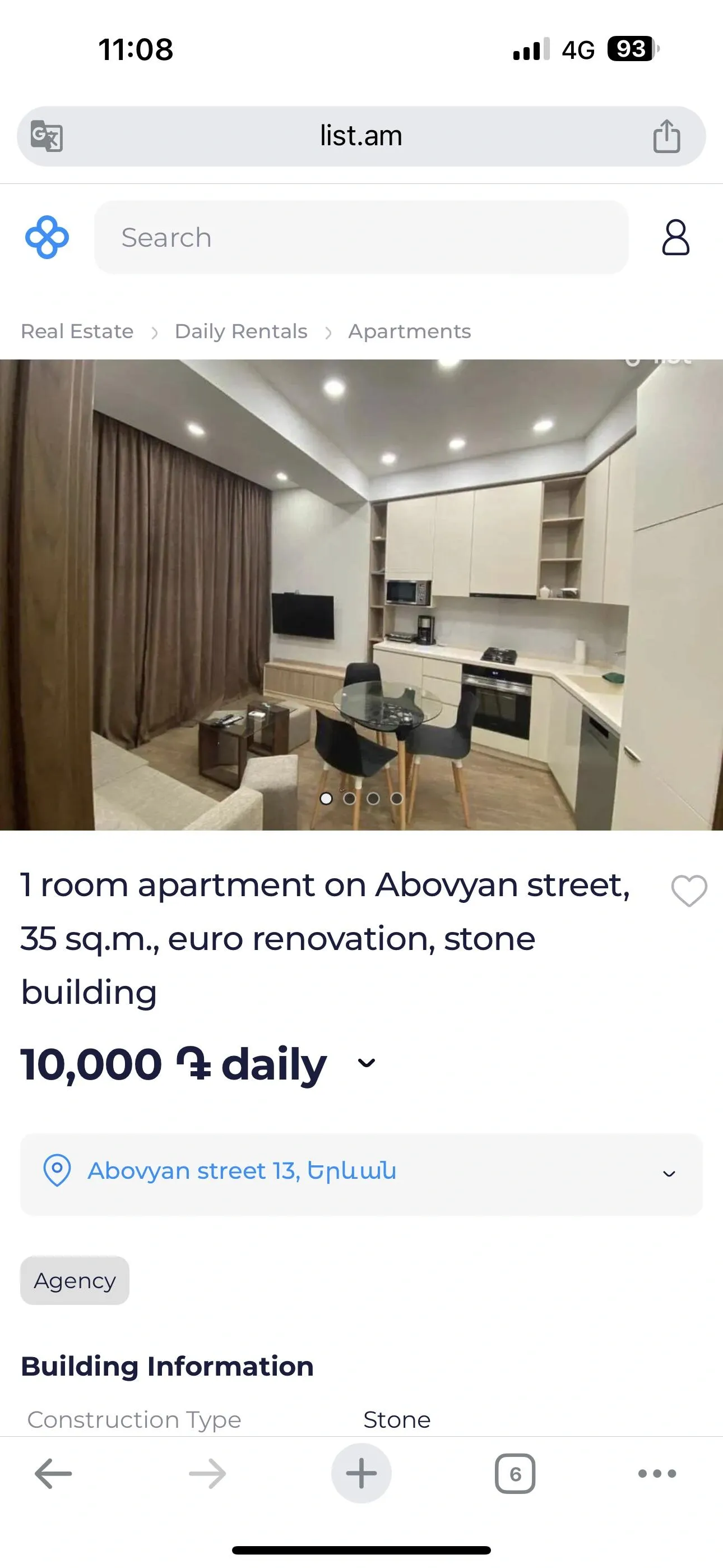Open Real Estate breadcrumb
The height and width of the screenshot is (1568, 723).
coord(77,331)
